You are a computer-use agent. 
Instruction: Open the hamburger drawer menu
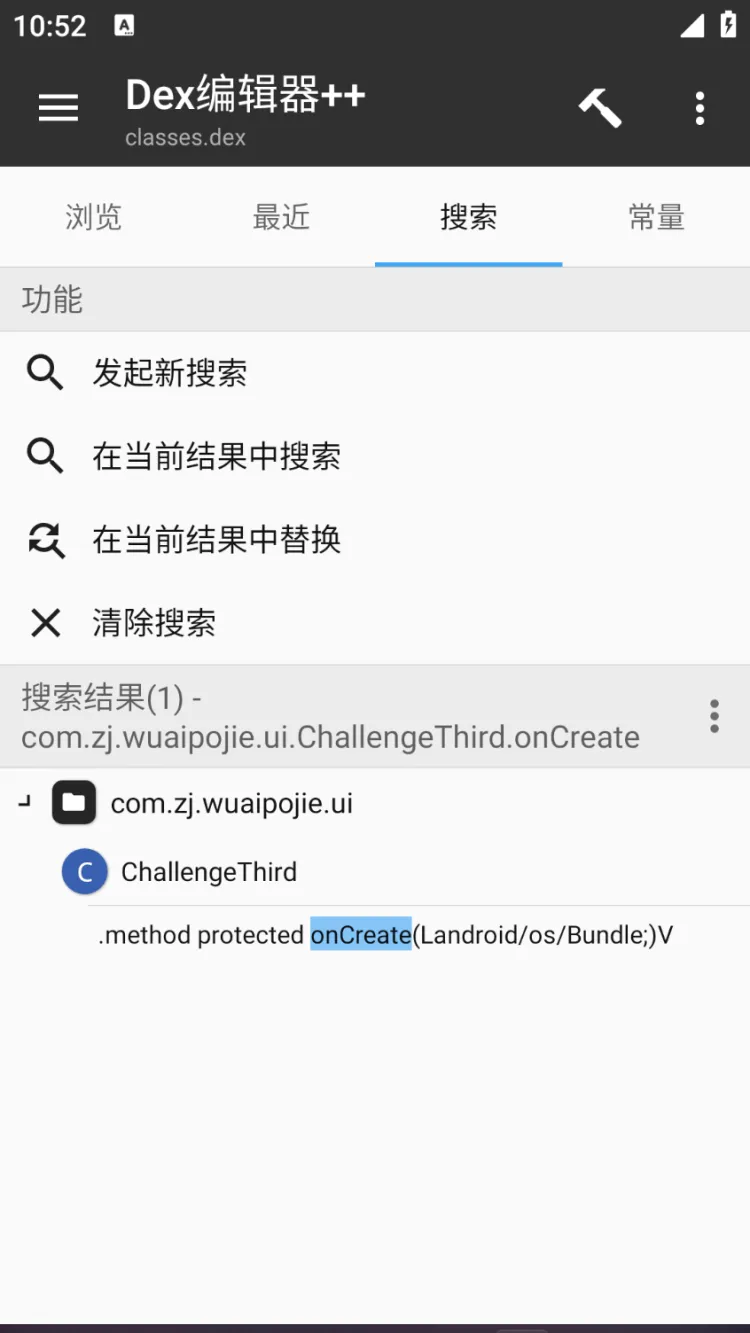(x=58, y=108)
